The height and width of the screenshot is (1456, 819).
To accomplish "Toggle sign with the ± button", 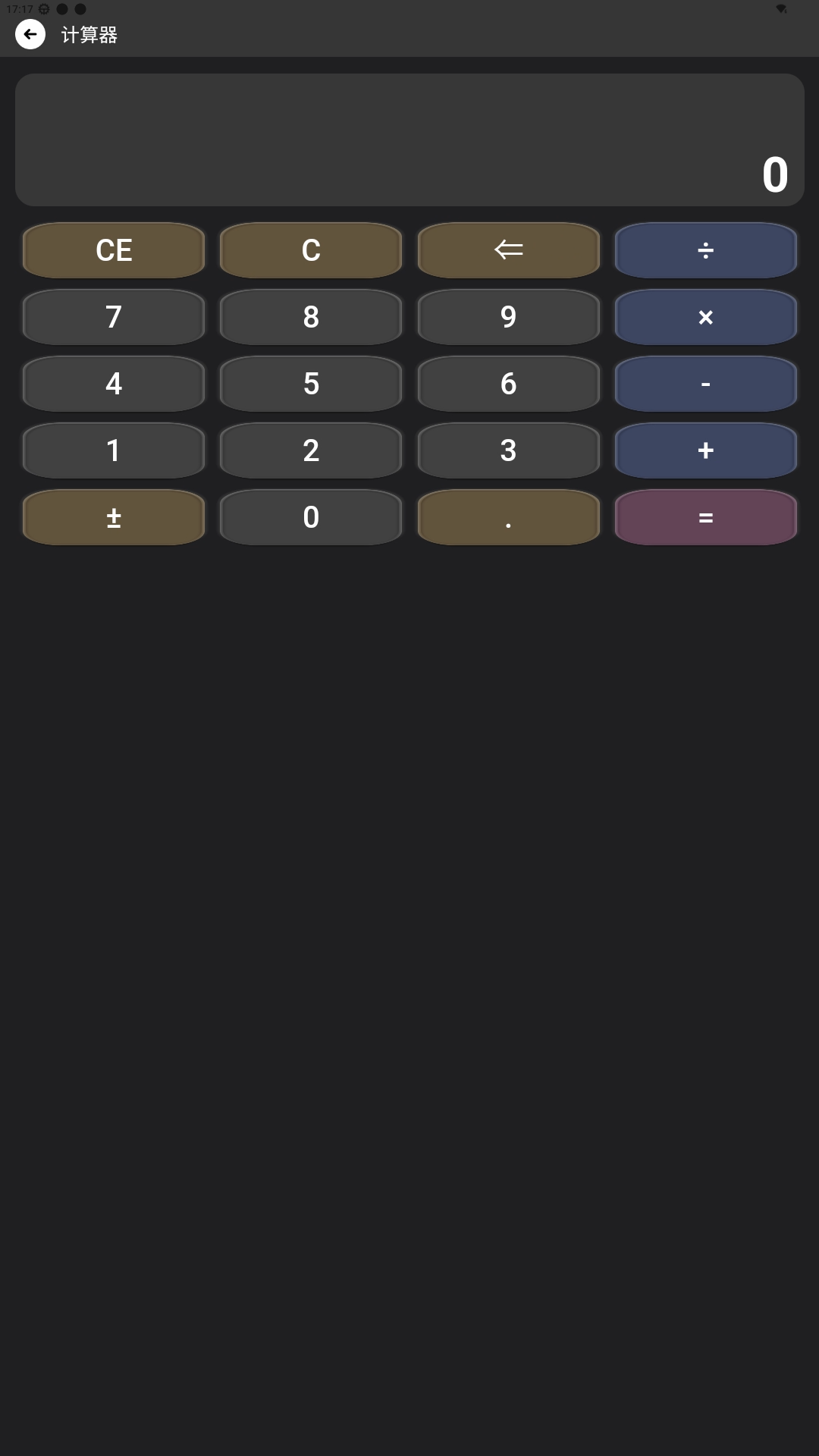I will 114,517.
